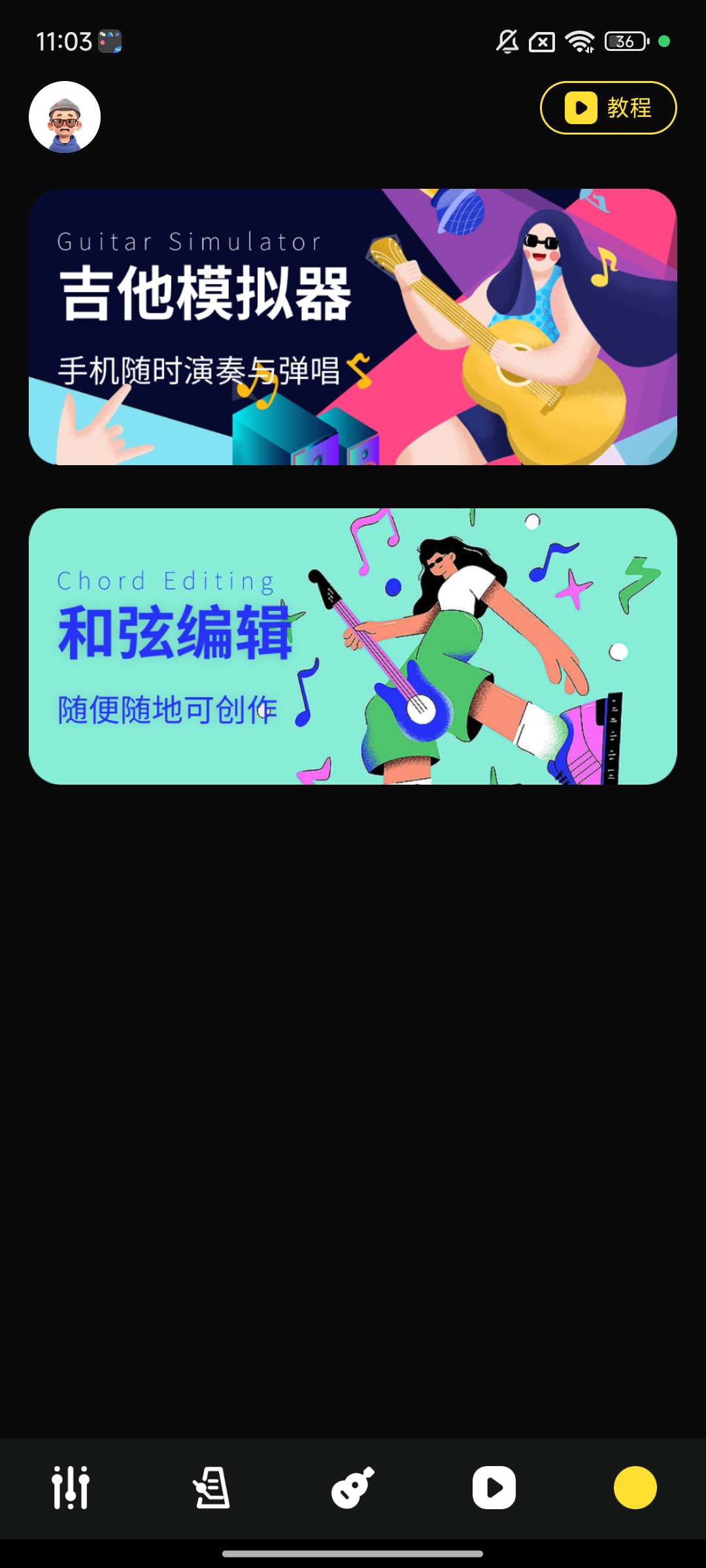Switch to the mixer sliders tab

point(71,1488)
